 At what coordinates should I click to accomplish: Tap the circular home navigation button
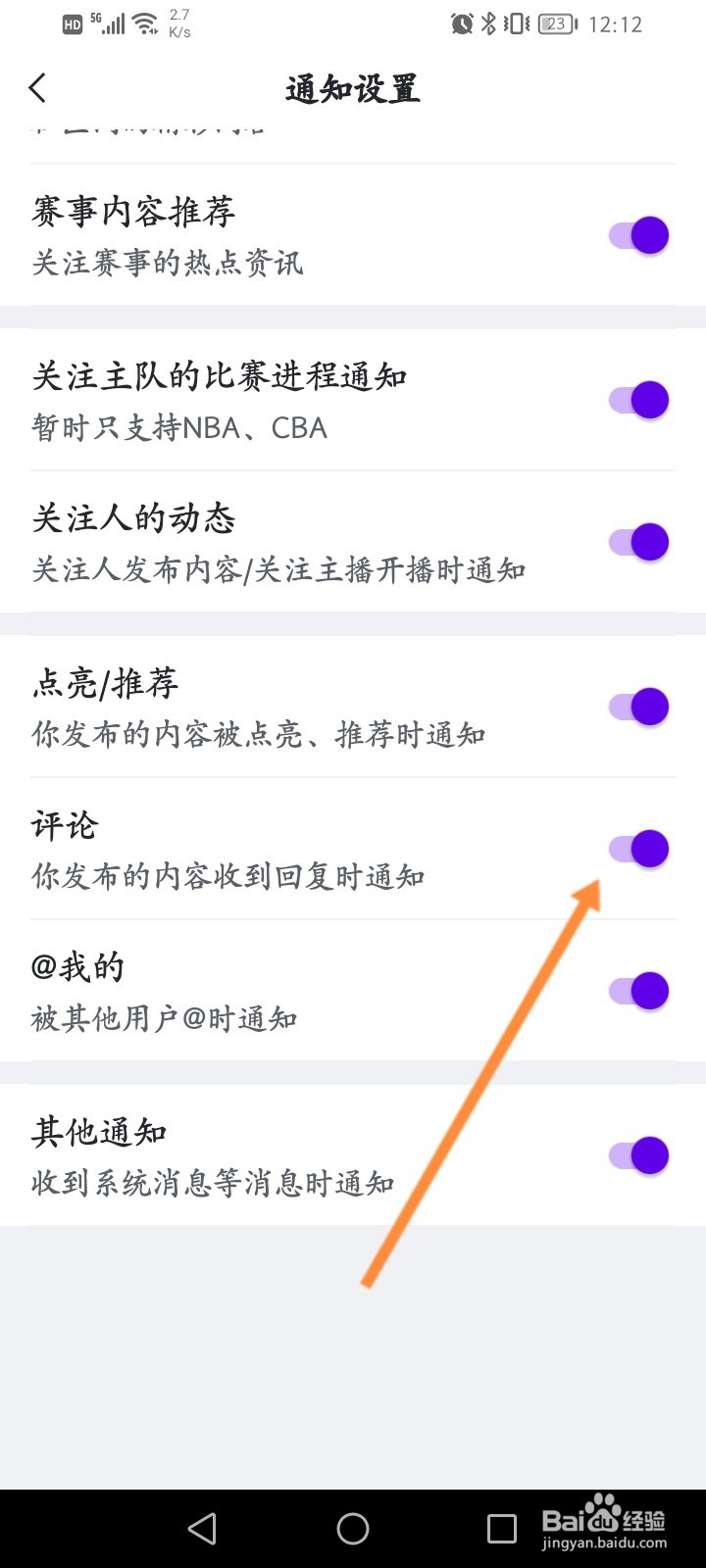(x=353, y=1528)
